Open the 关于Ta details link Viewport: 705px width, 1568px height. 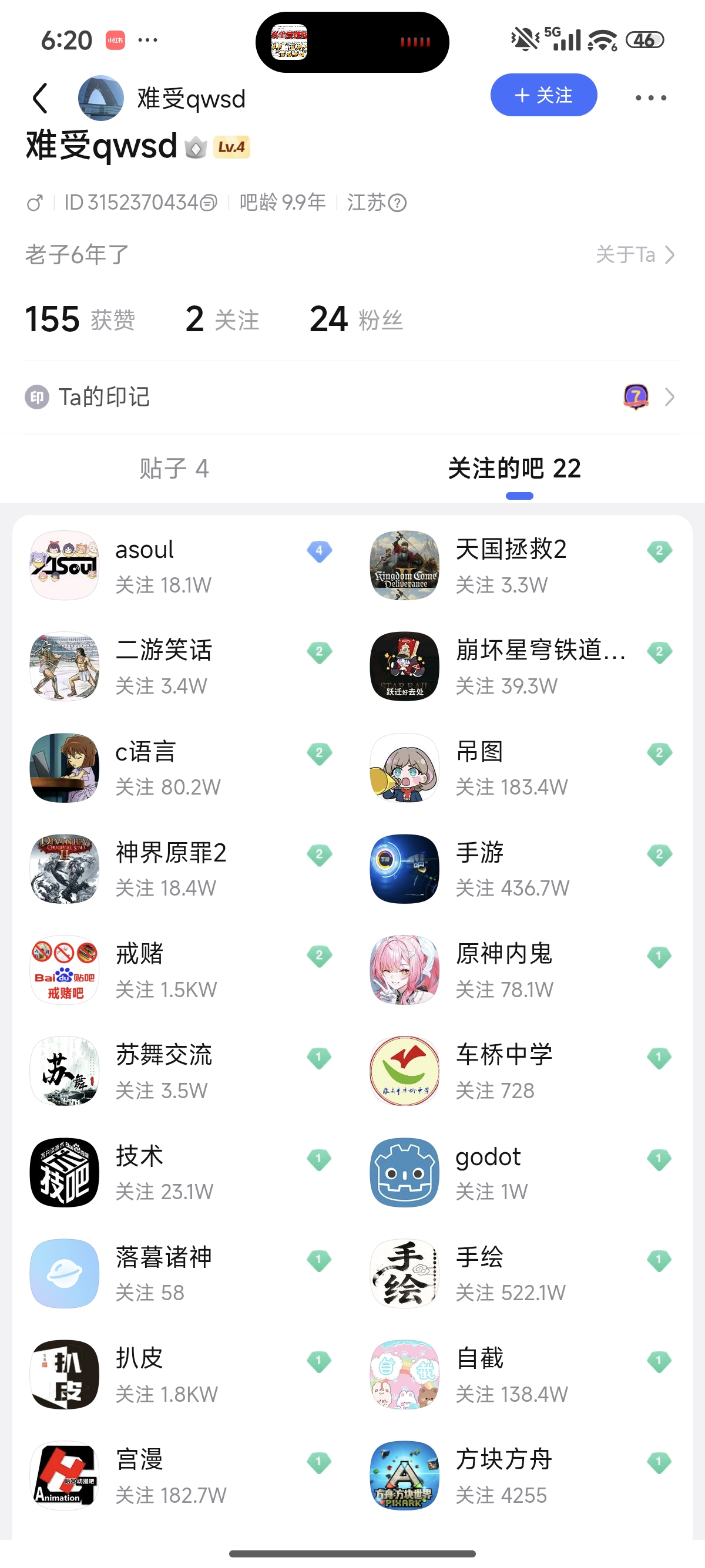click(634, 254)
